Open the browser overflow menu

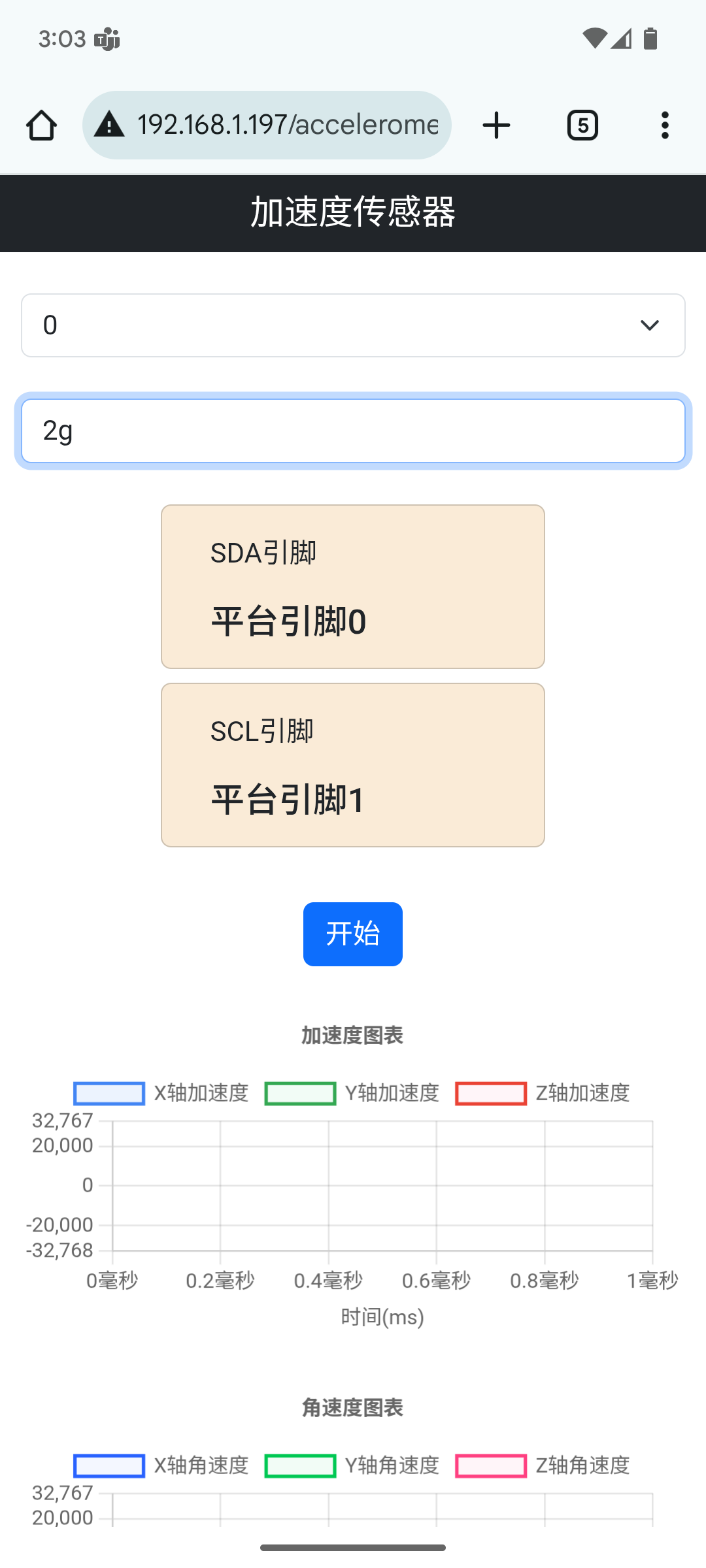(x=665, y=125)
